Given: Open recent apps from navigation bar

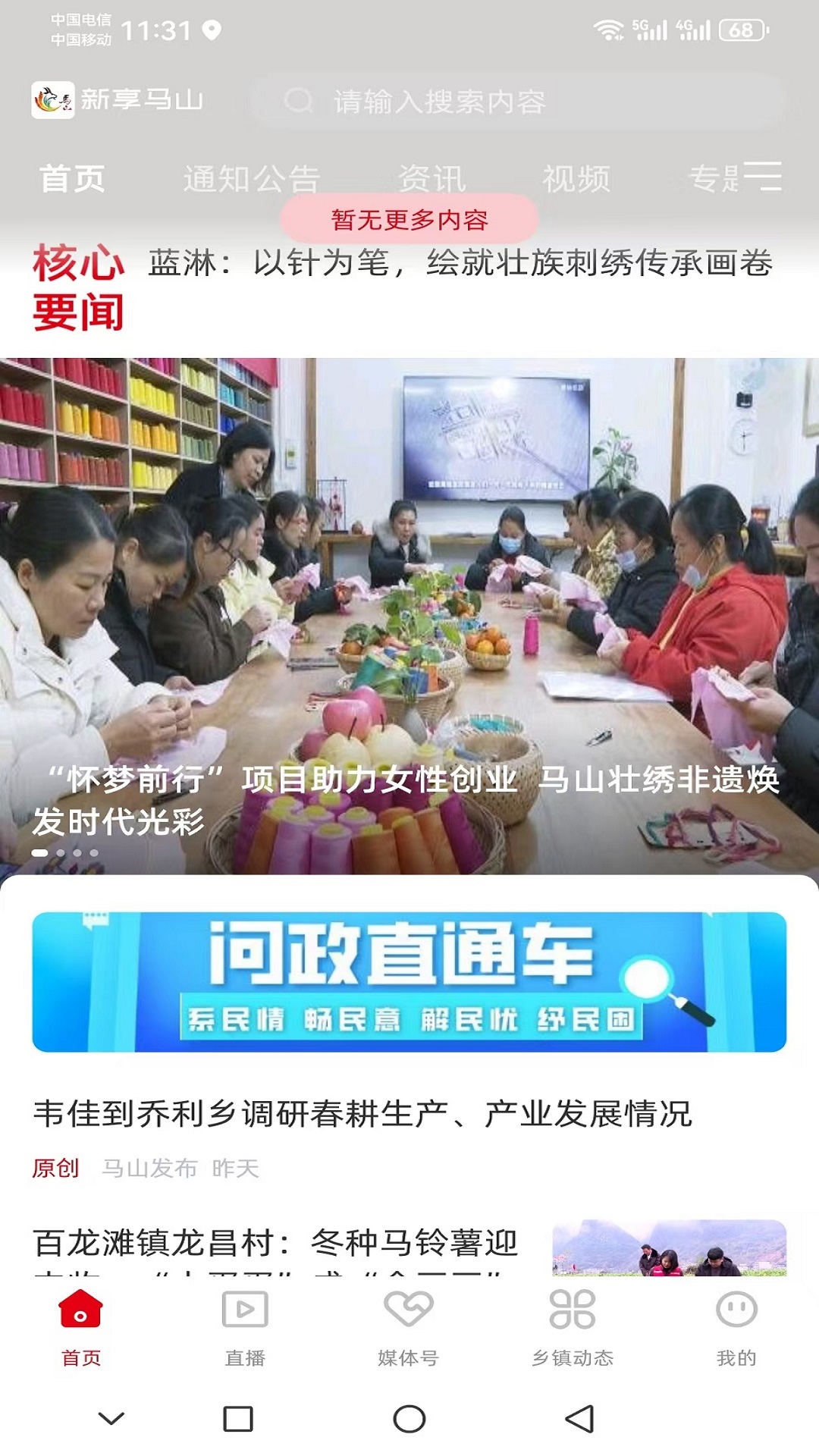Looking at the screenshot, I should pyautogui.click(x=238, y=1419).
